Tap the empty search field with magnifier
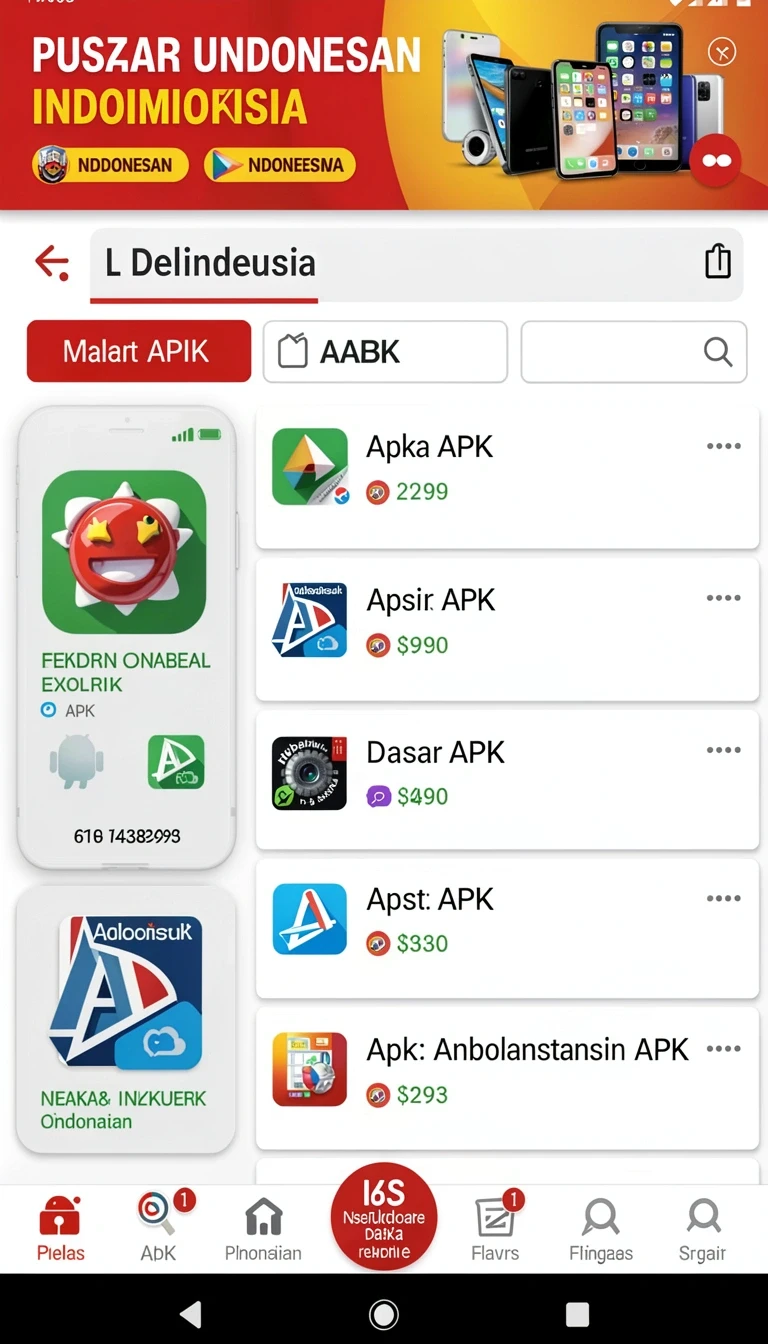The image size is (768, 1344). click(x=634, y=351)
